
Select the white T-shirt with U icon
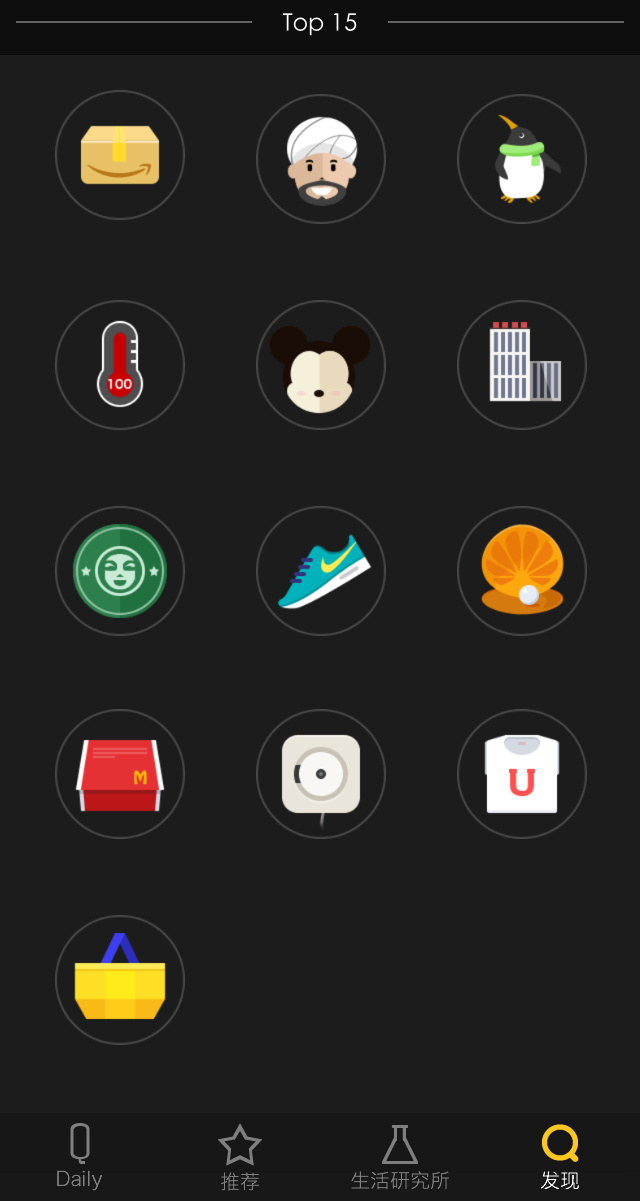(522, 774)
